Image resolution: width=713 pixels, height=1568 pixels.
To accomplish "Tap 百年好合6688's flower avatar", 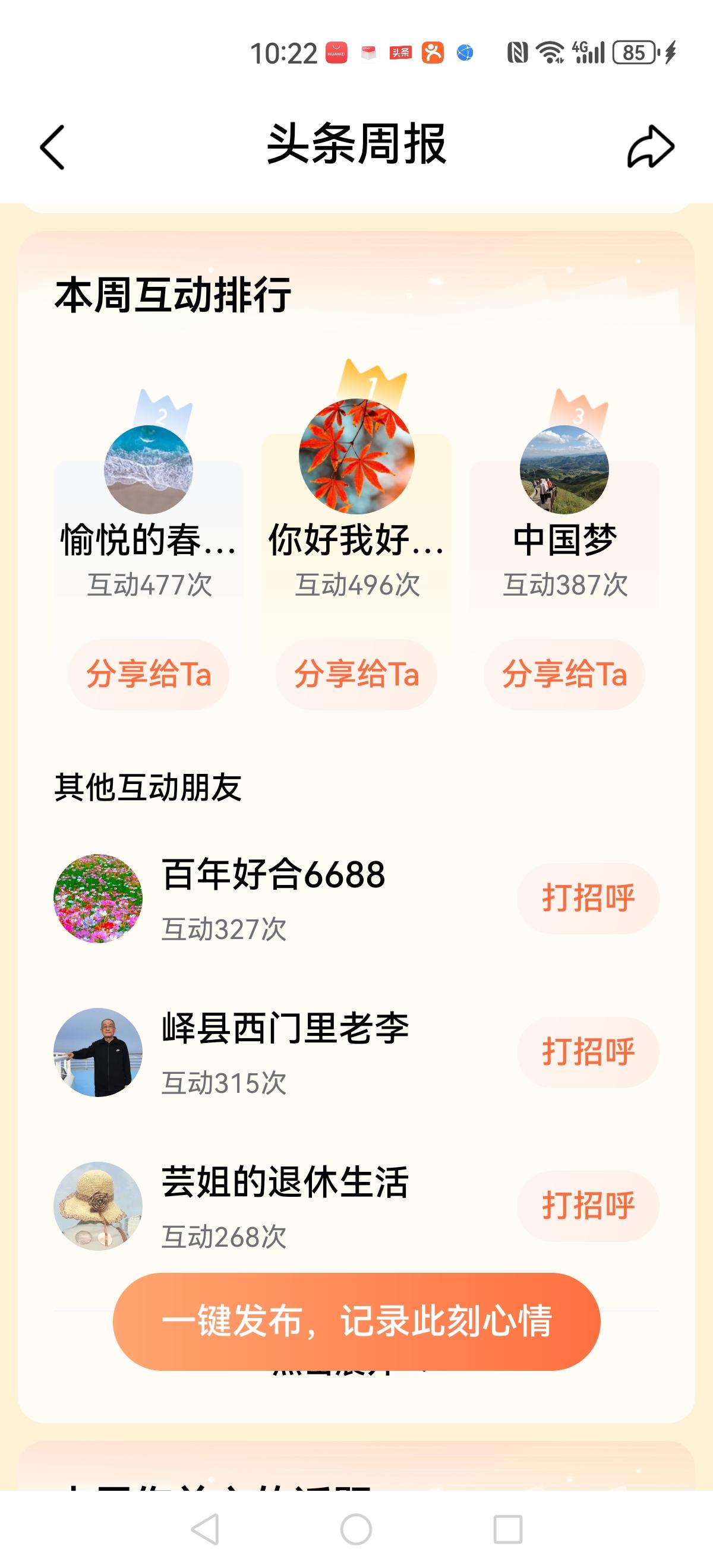I will click(99, 898).
